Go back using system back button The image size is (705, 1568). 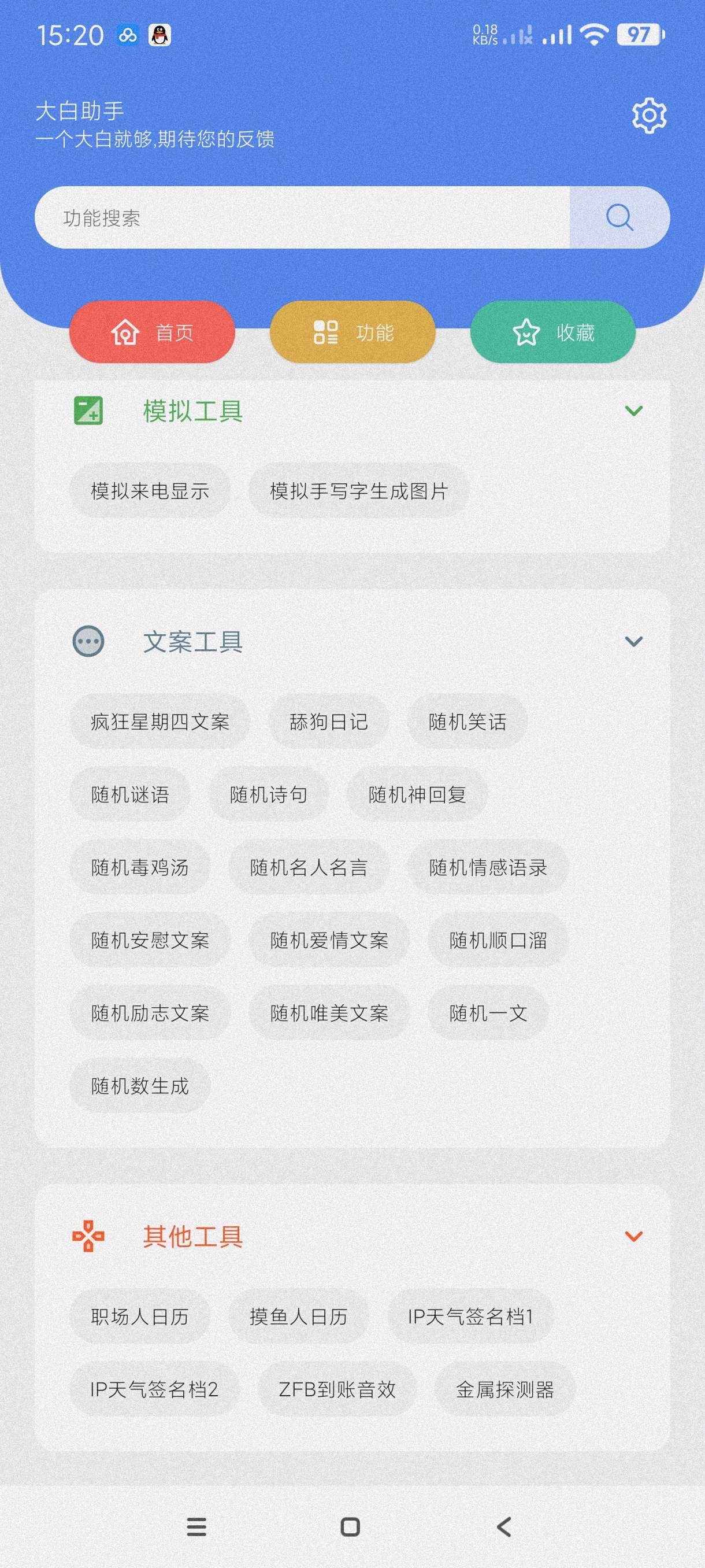(x=504, y=1526)
